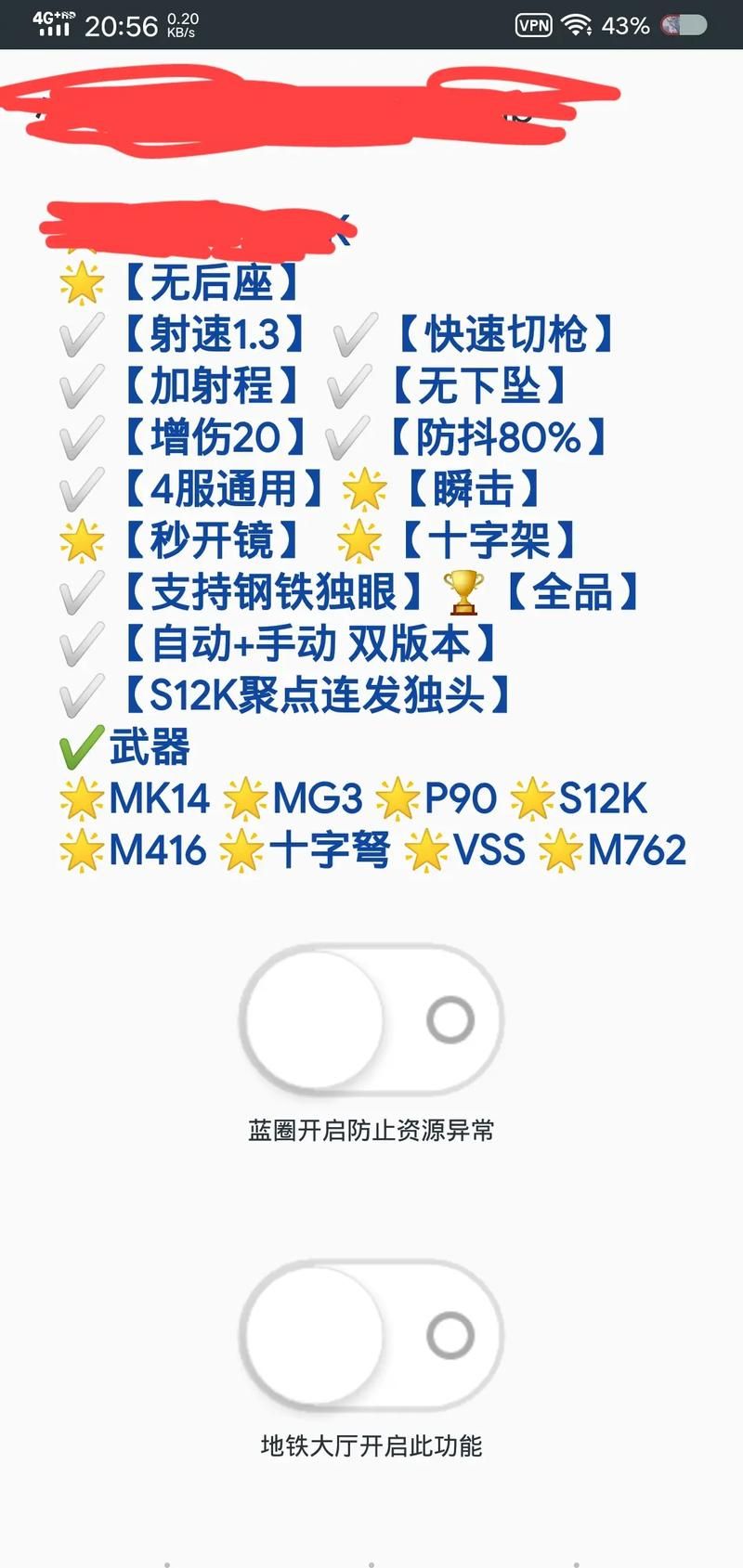Tap the VPN icon in the status bar

click(532, 25)
